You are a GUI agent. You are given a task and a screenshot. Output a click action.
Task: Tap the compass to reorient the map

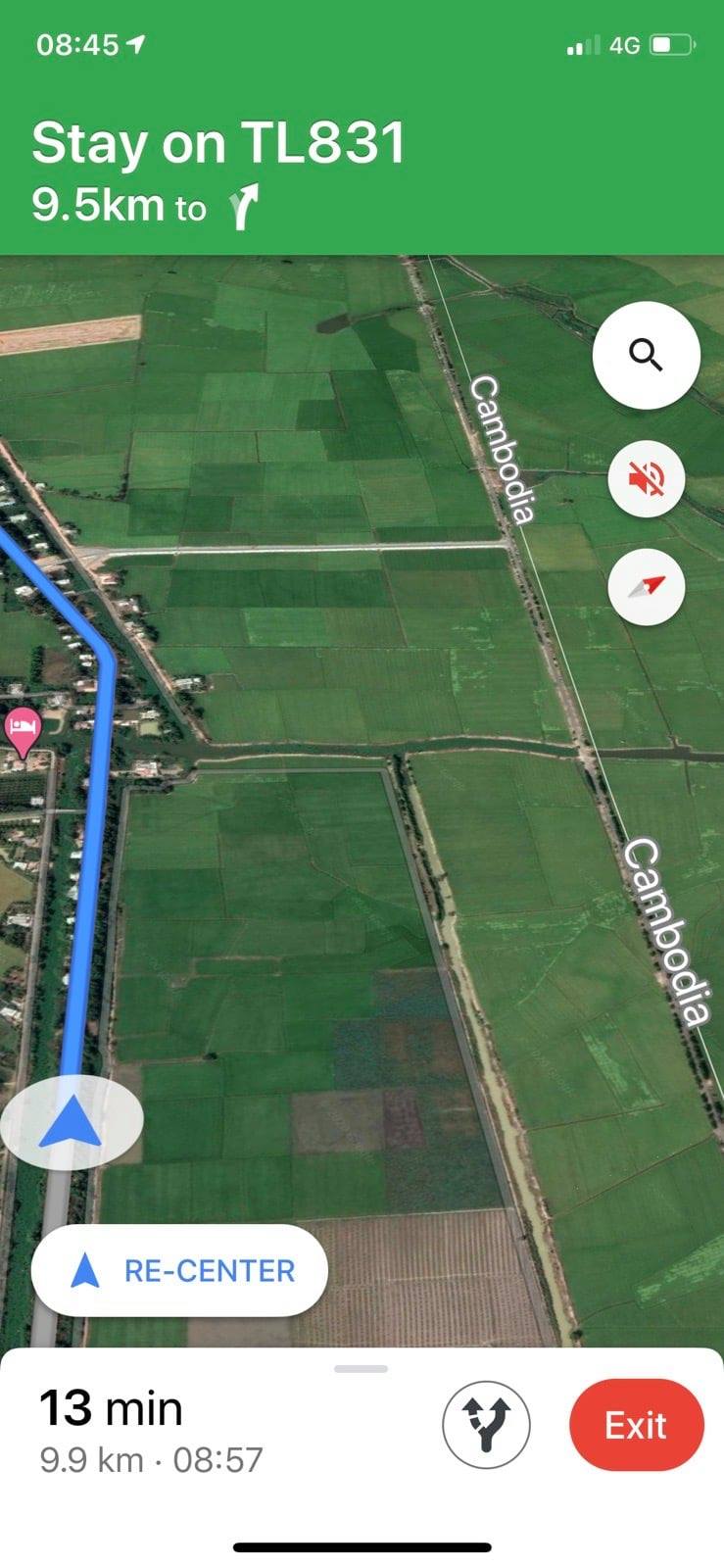tap(646, 587)
